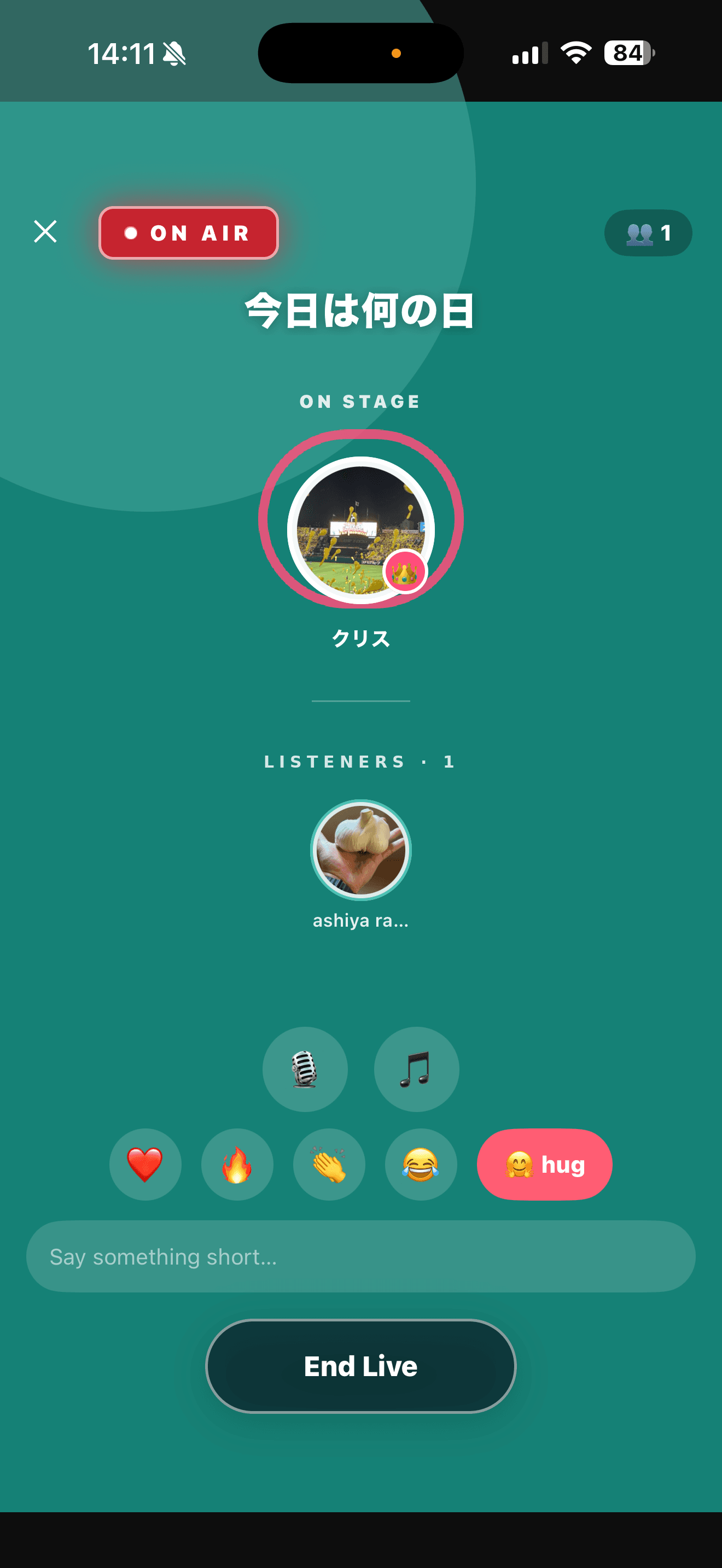Close the live room with the X
722x1568 pixels.
pos(45,232)
